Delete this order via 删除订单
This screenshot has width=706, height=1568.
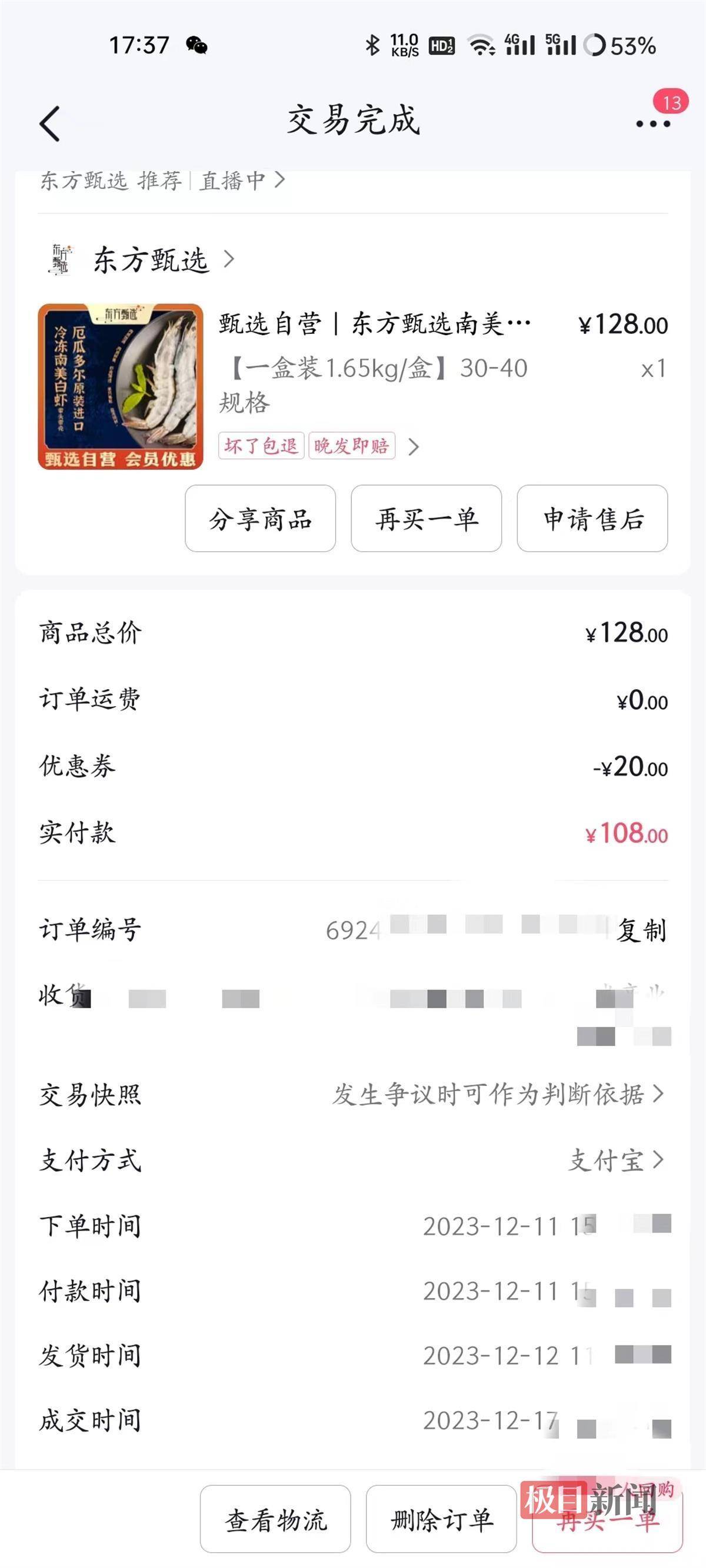442,1519
